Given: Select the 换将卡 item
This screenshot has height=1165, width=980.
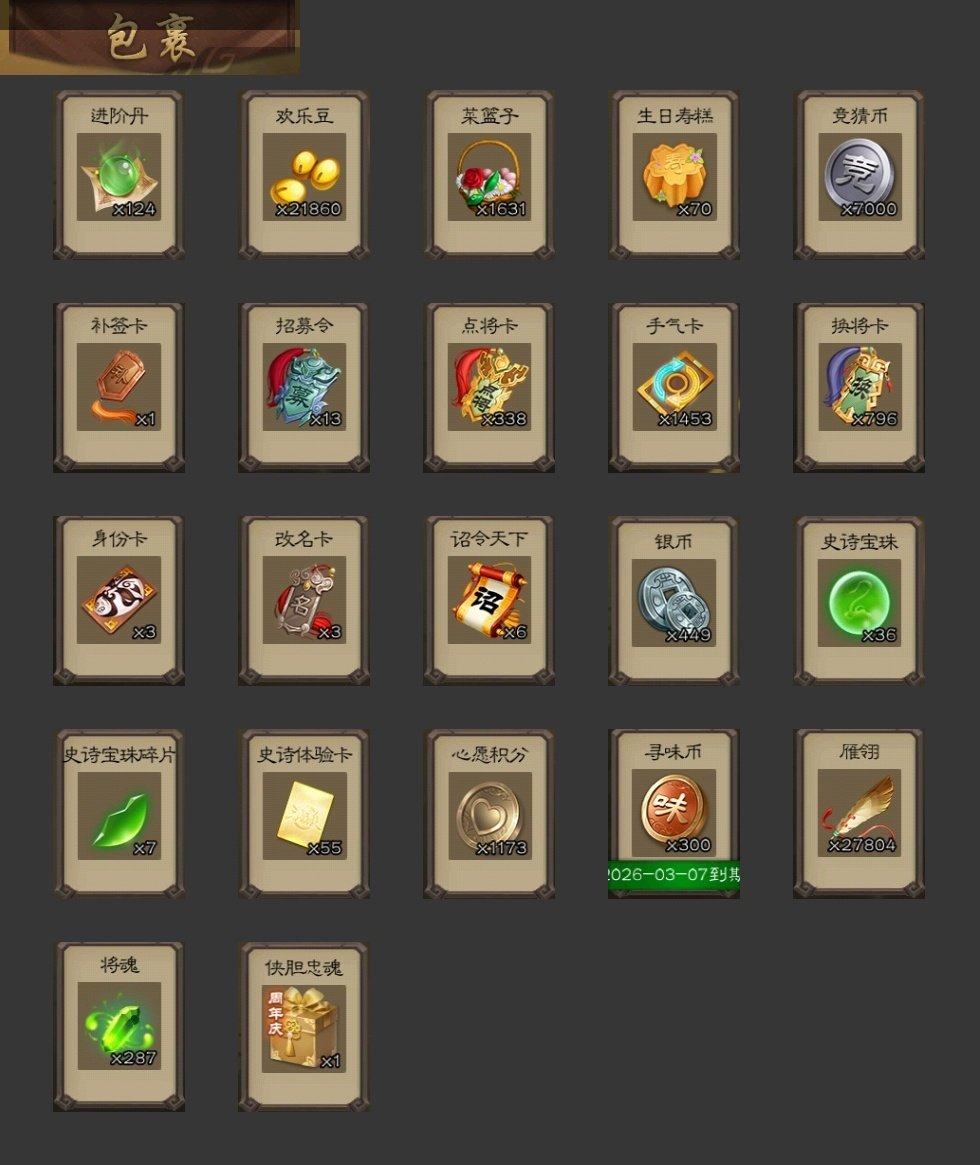Looking at the screenshot, I should [x=859, y=388].
